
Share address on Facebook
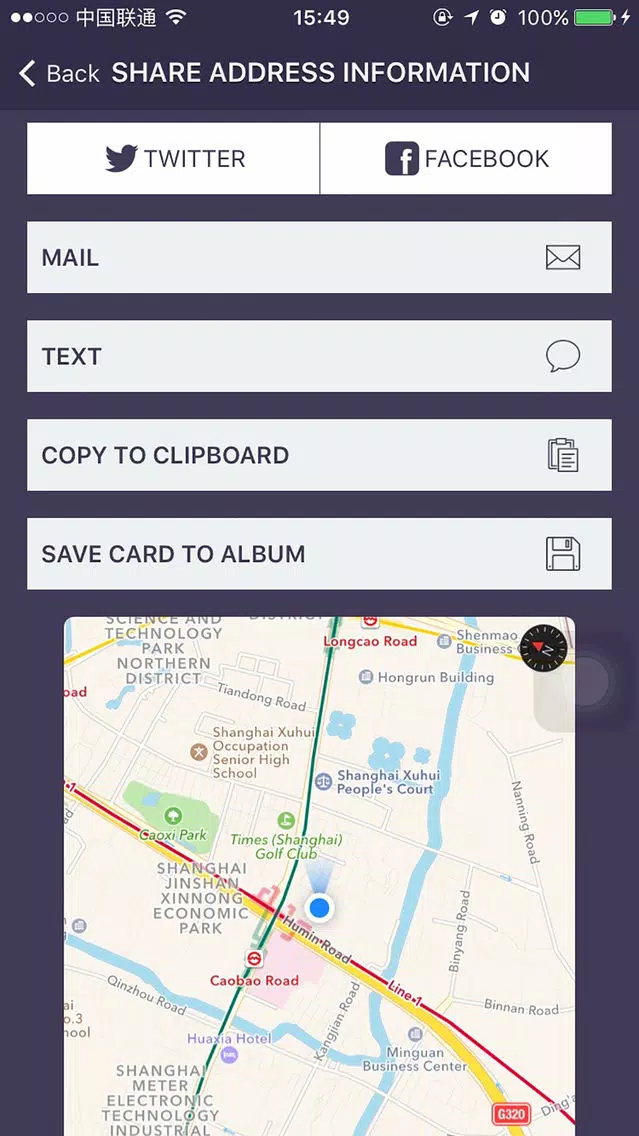tap(466, 158)
